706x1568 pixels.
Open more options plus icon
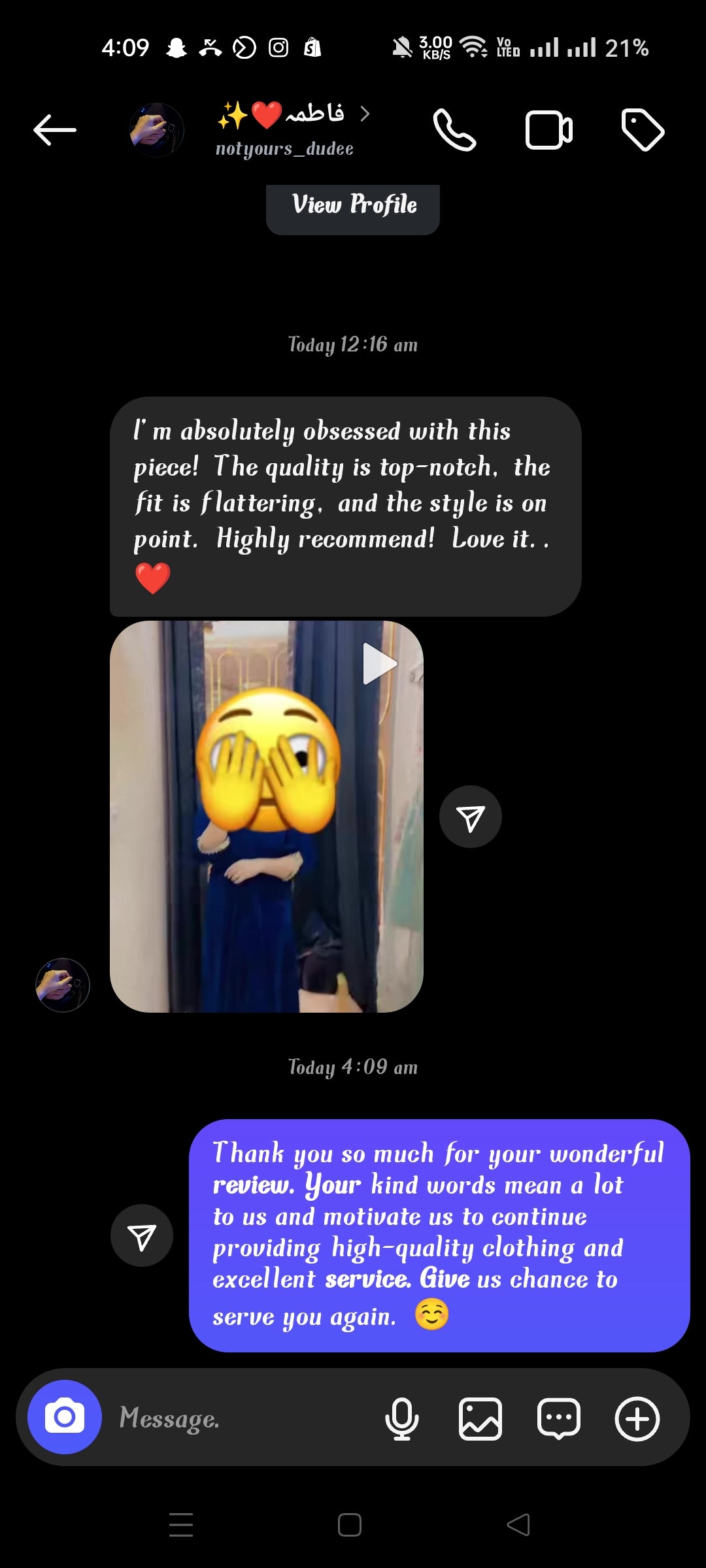[637, 1418]
